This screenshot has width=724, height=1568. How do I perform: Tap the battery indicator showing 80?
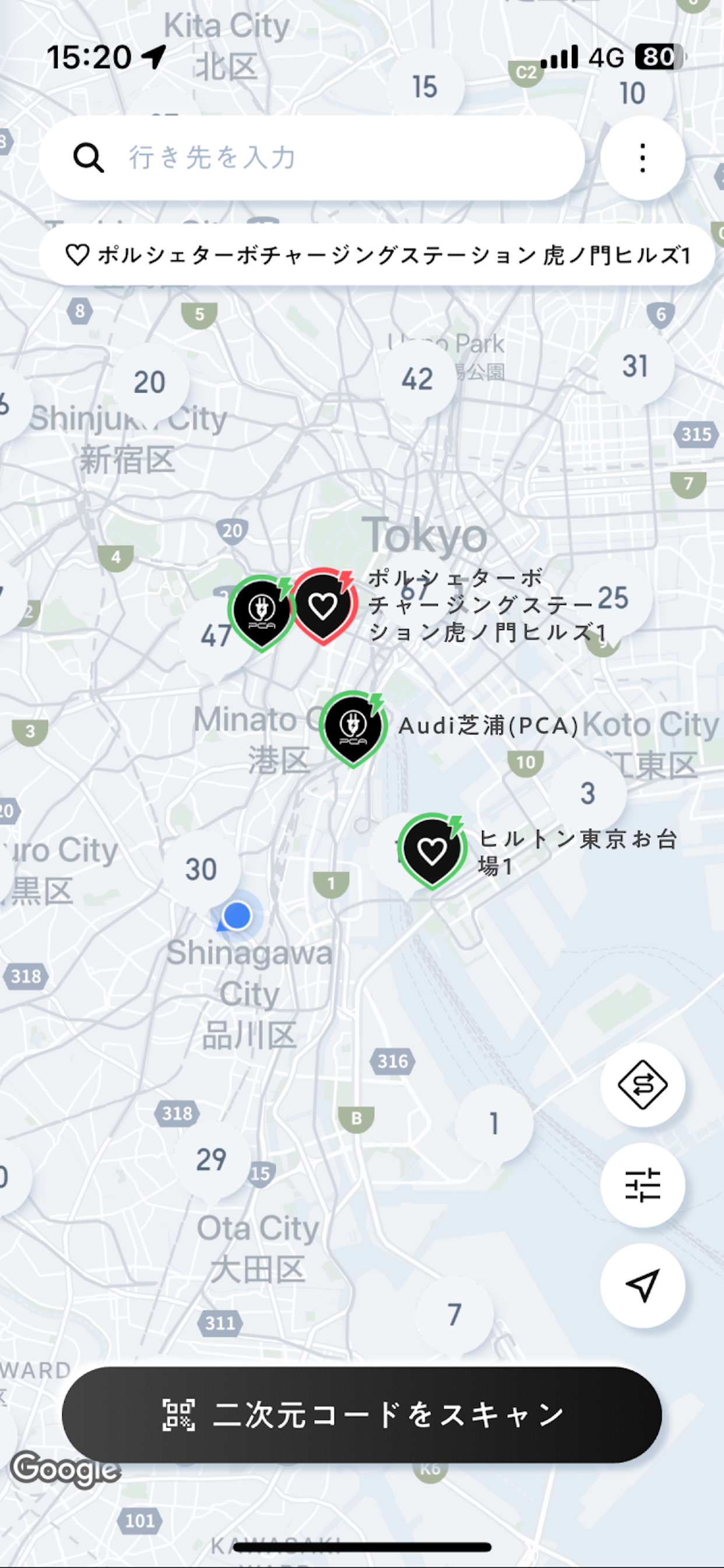tap(659, 55)
